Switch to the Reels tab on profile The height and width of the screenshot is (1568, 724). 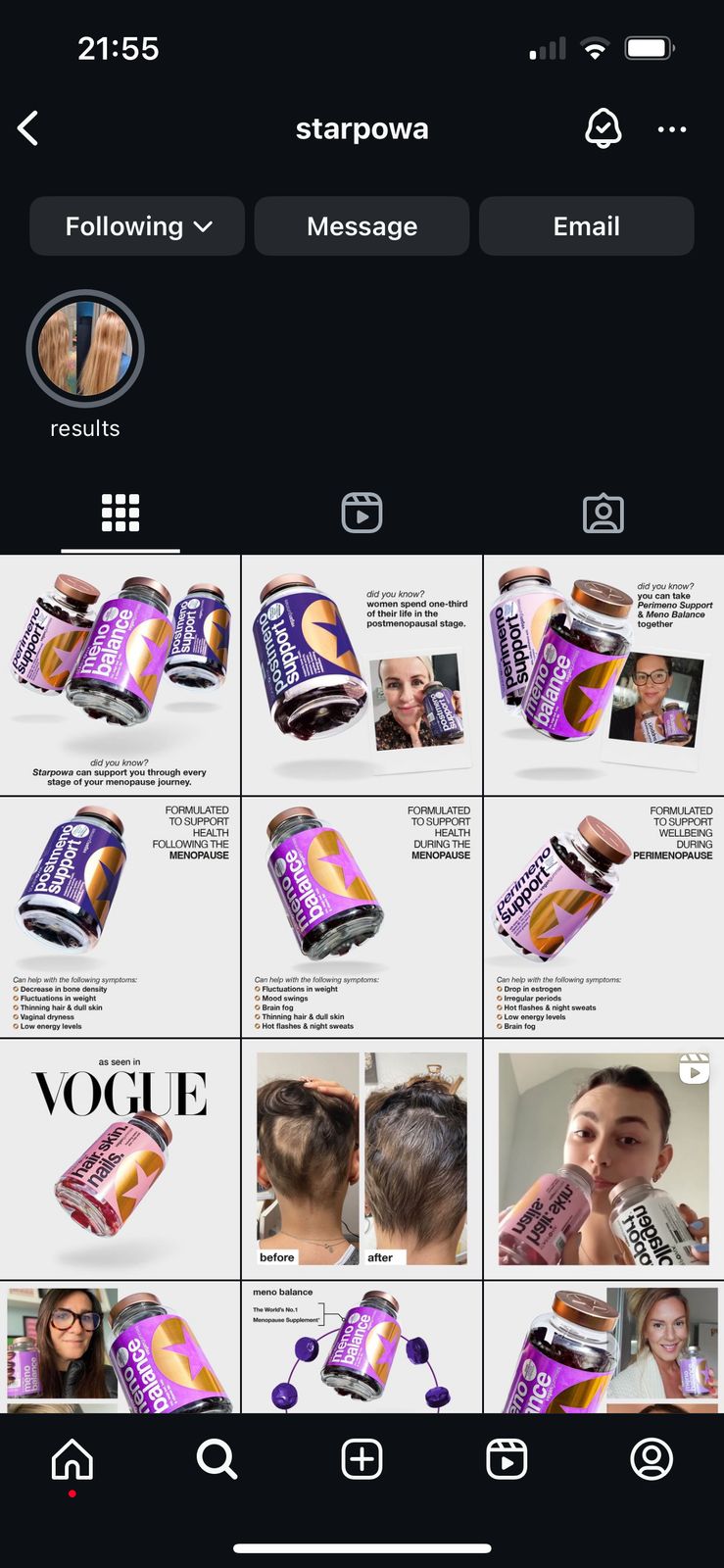coord(362,514)
